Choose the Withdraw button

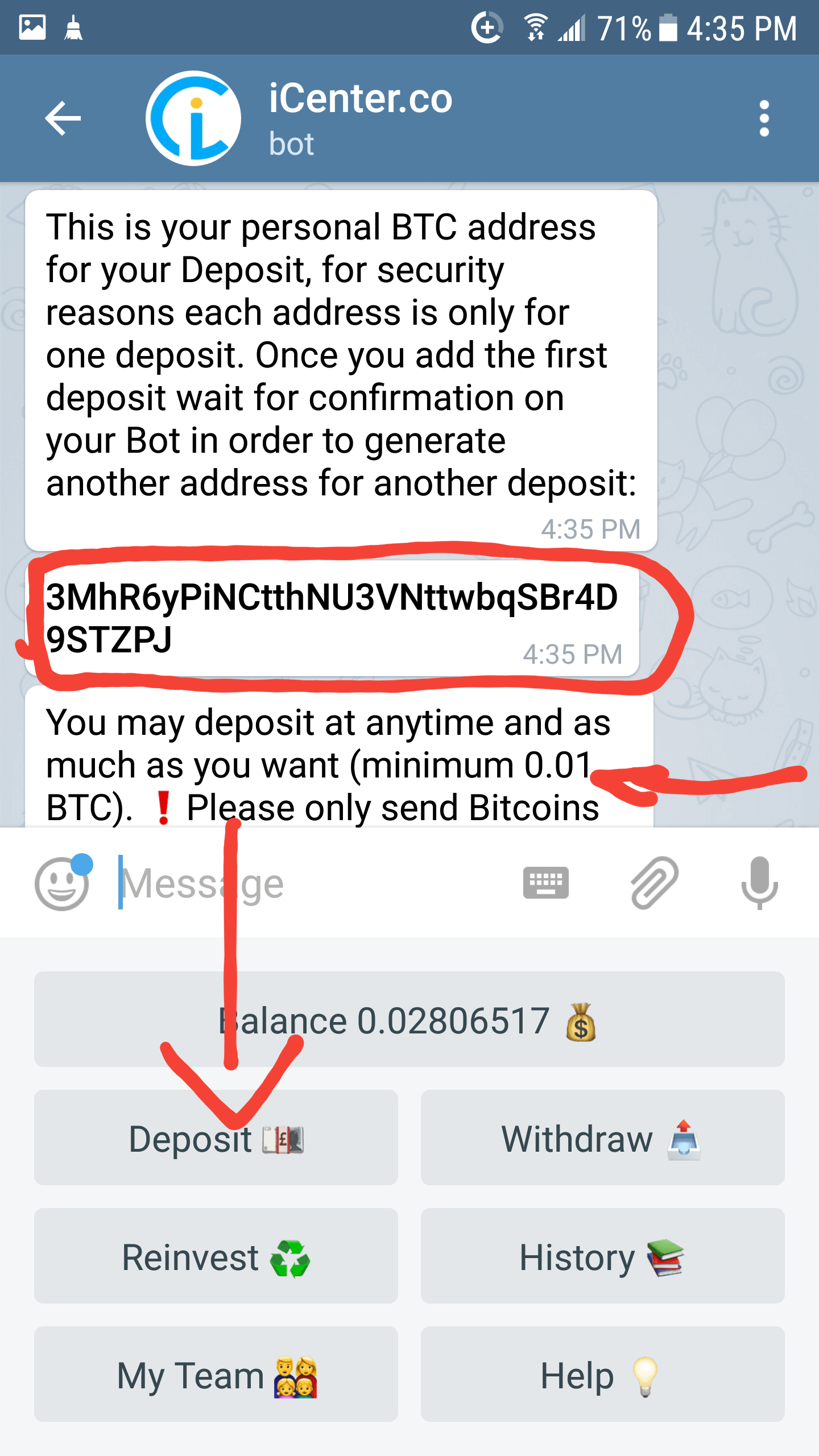pyautogui.click(x=603, y=1137)
